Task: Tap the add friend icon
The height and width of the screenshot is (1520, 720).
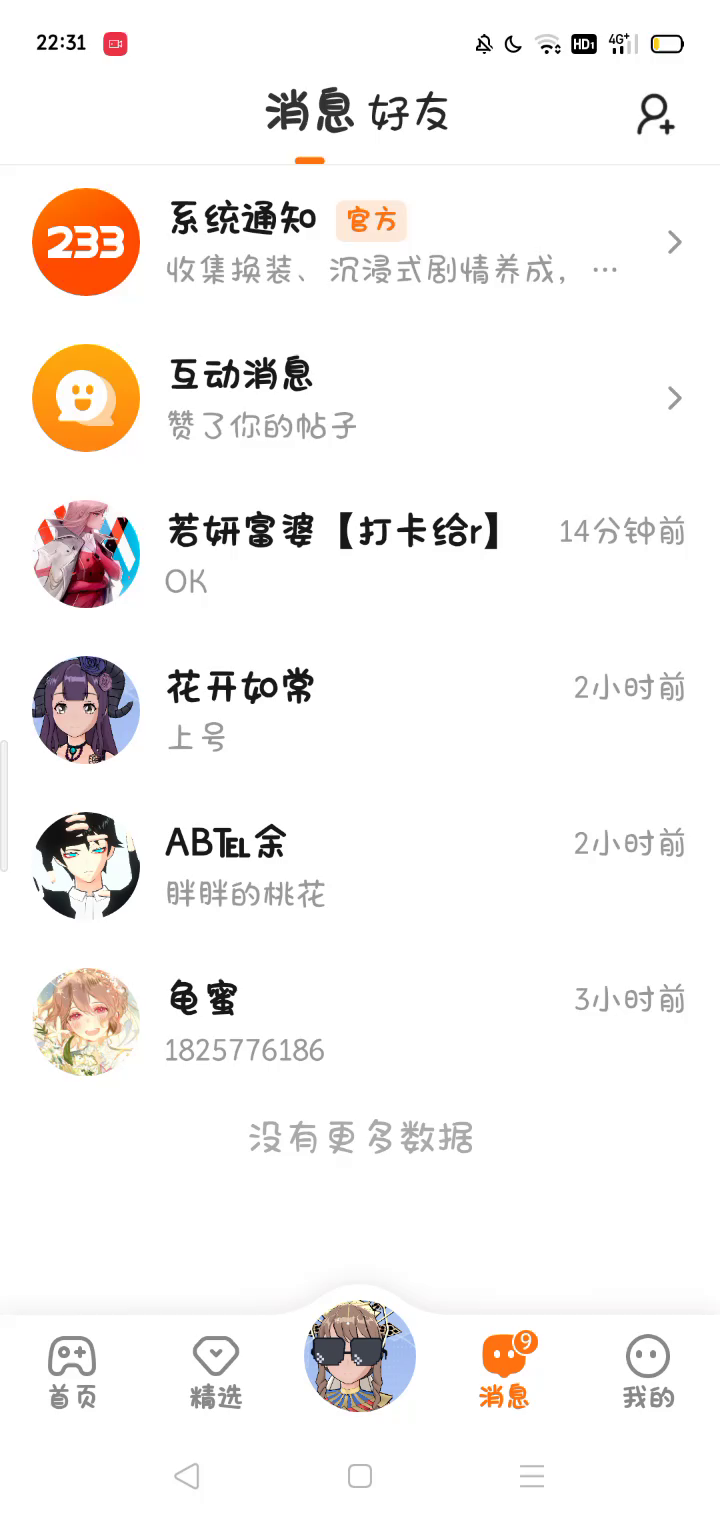Action: point(656,115)
